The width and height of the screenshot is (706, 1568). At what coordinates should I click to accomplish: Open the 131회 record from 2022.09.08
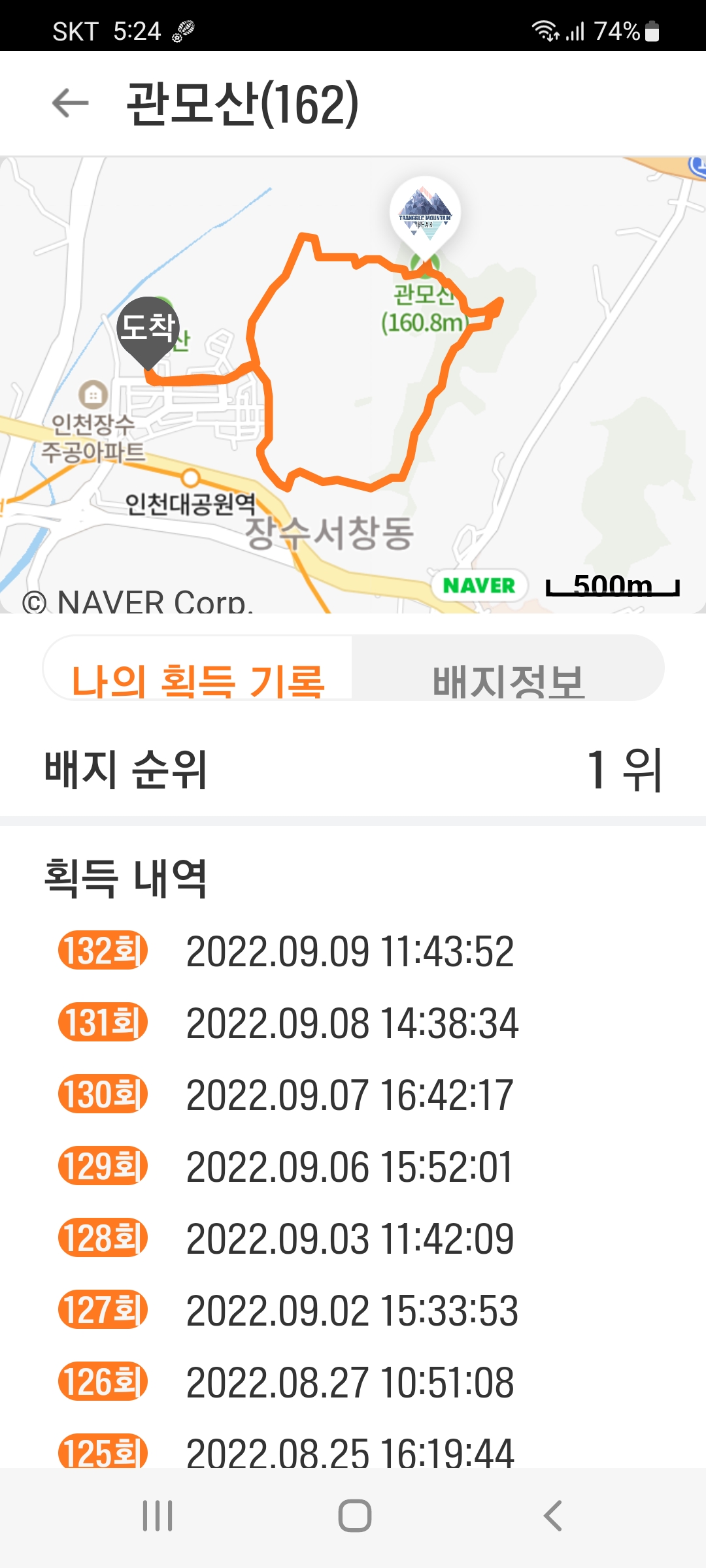(x=353, y=1022)
